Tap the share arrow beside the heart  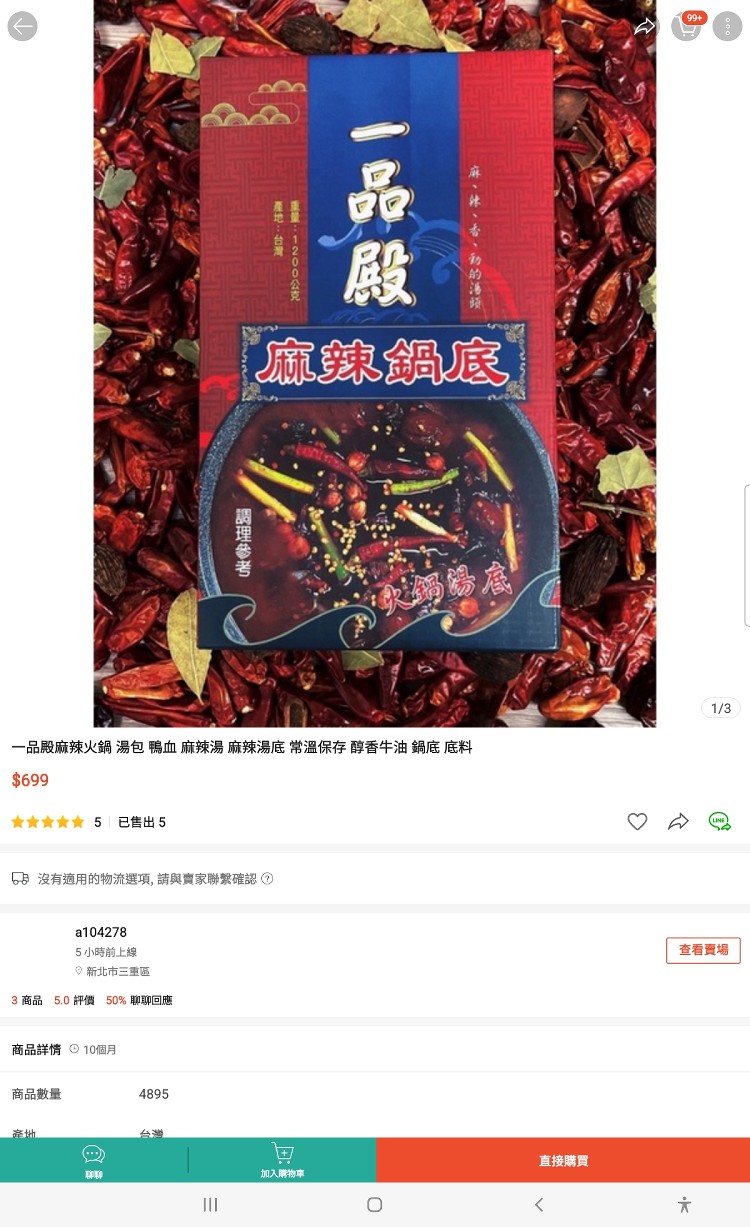tap(678, 822)
